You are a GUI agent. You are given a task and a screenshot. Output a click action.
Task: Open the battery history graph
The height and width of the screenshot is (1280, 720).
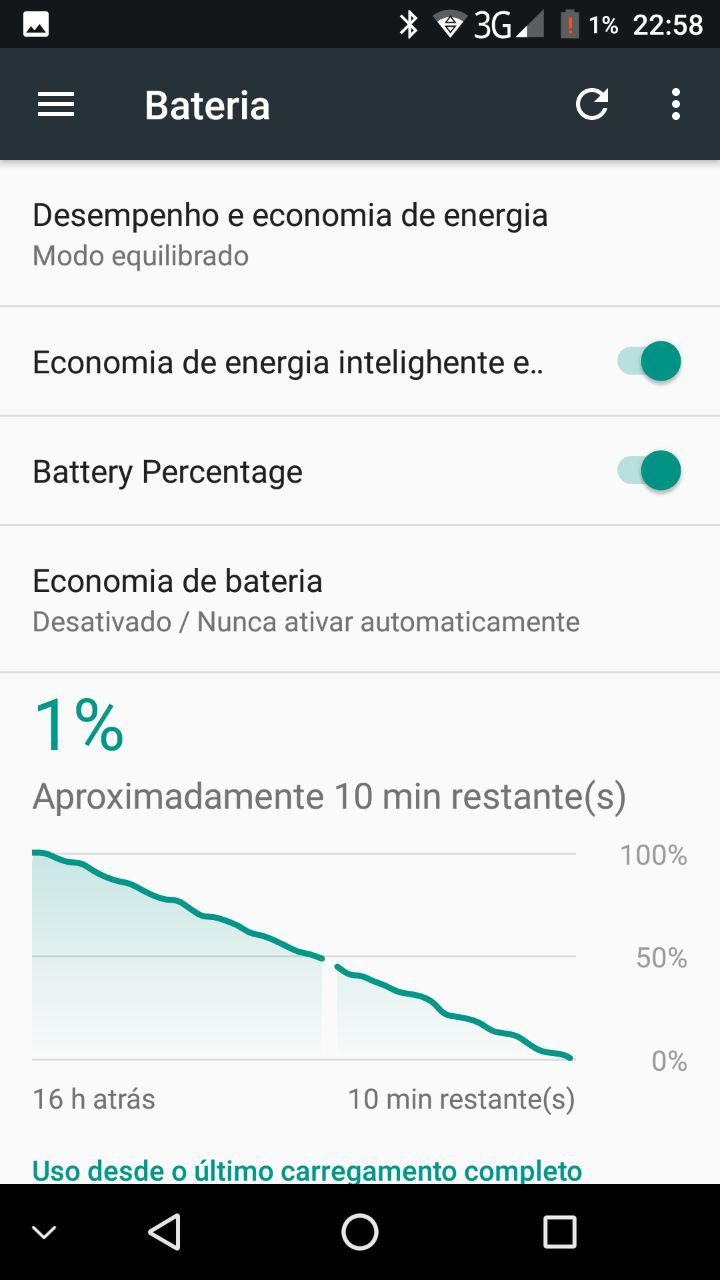[304, 956]
